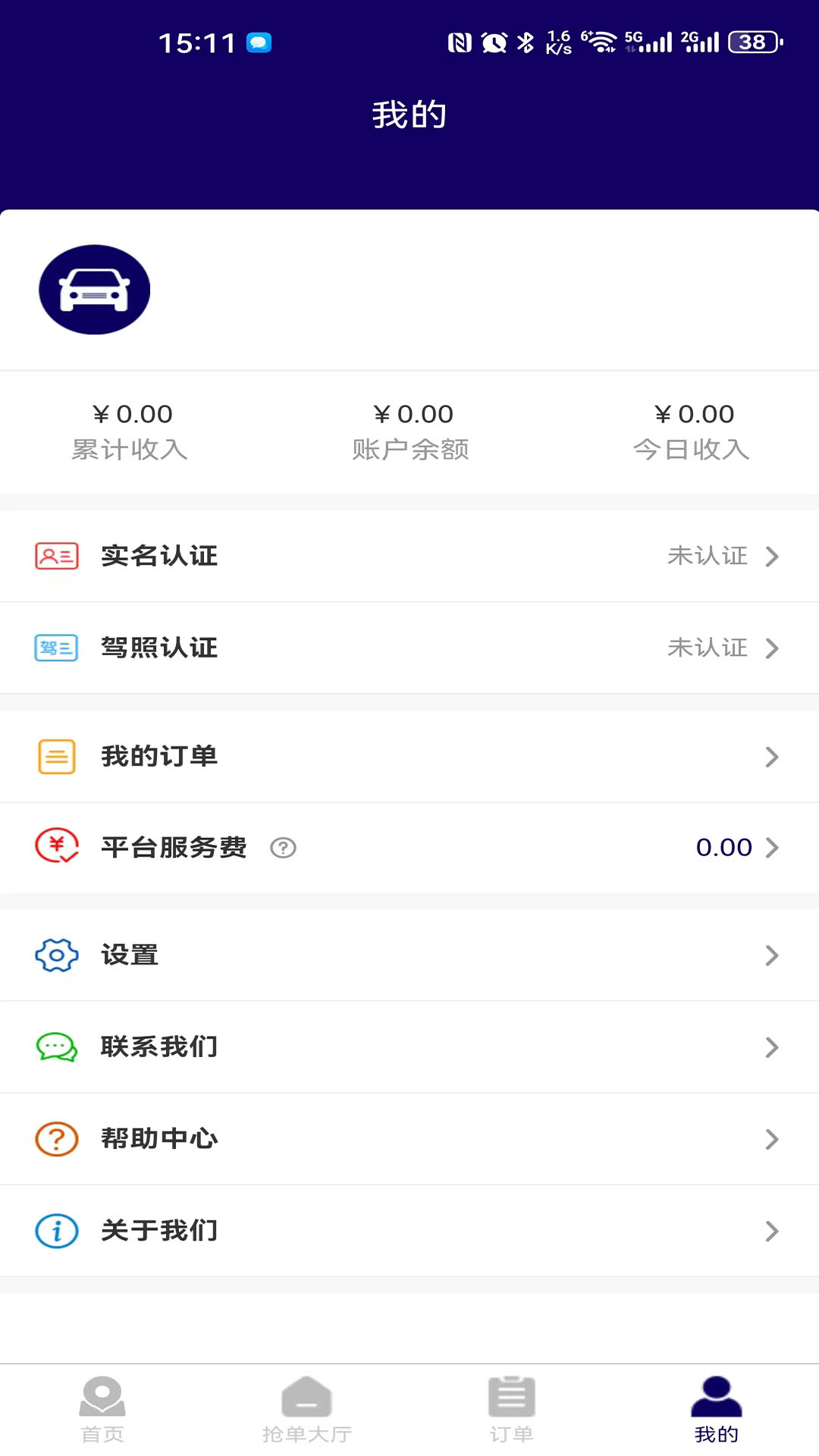
Task: Tap the car profile avatar
Action: 95,290
